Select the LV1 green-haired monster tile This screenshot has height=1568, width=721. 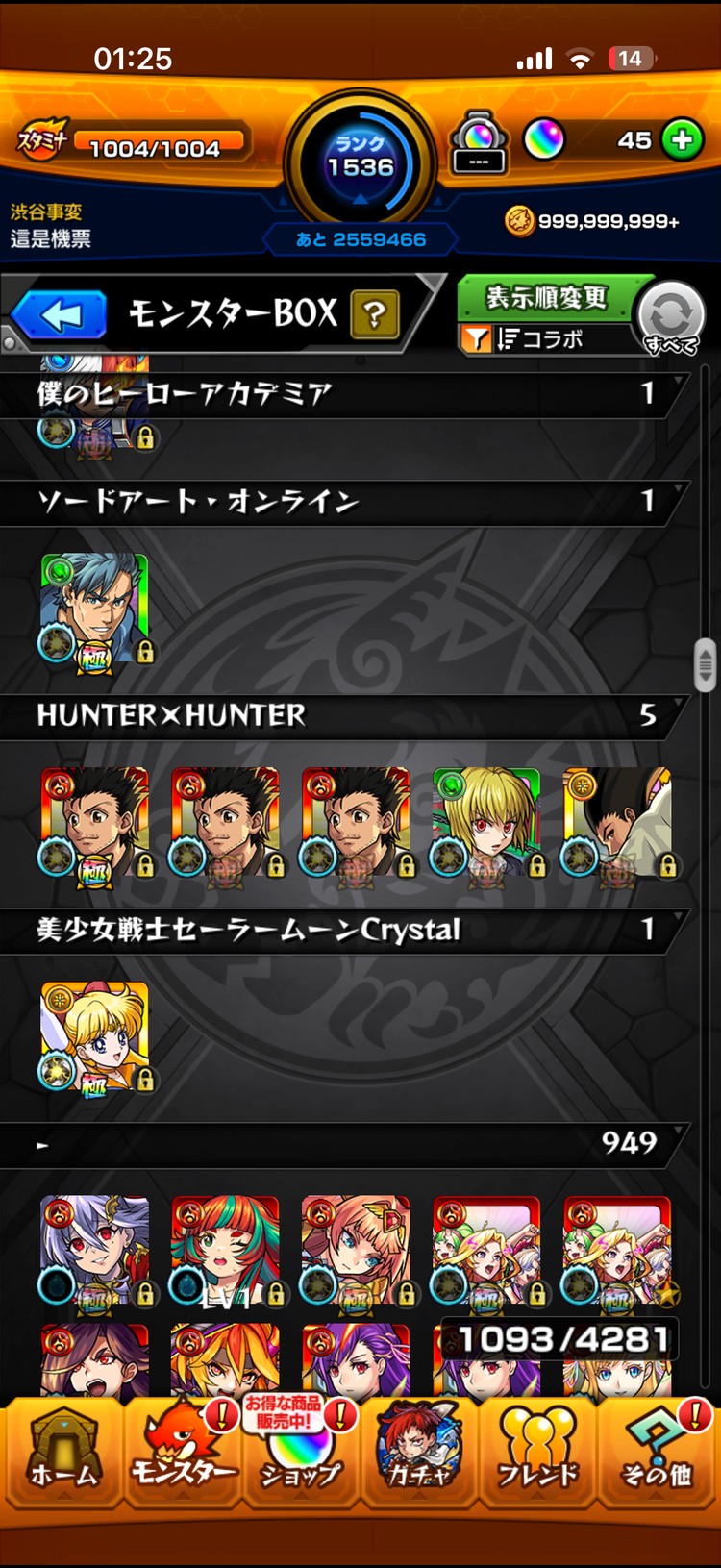[226, 1250]
